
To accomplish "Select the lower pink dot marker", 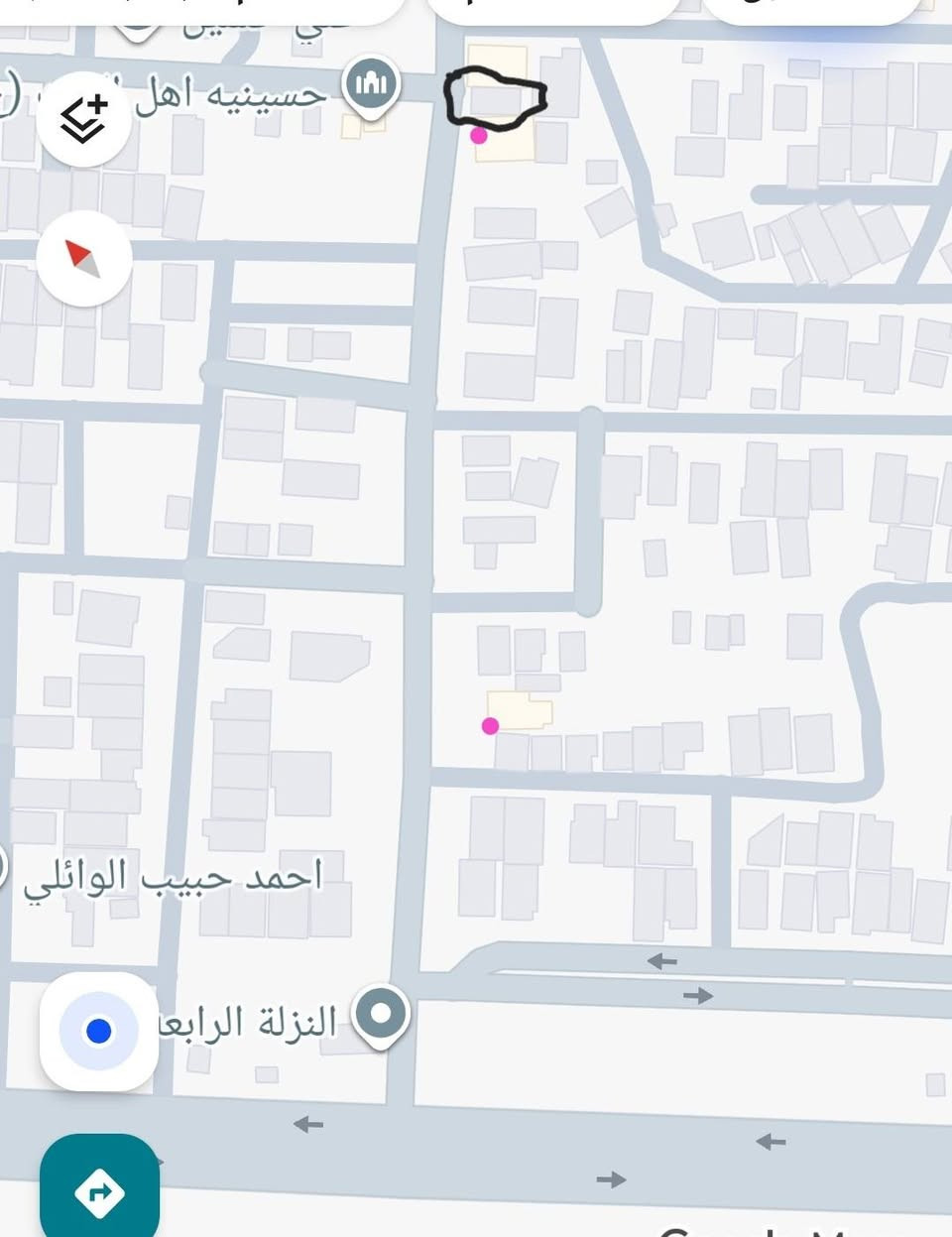I will [488, 727].
